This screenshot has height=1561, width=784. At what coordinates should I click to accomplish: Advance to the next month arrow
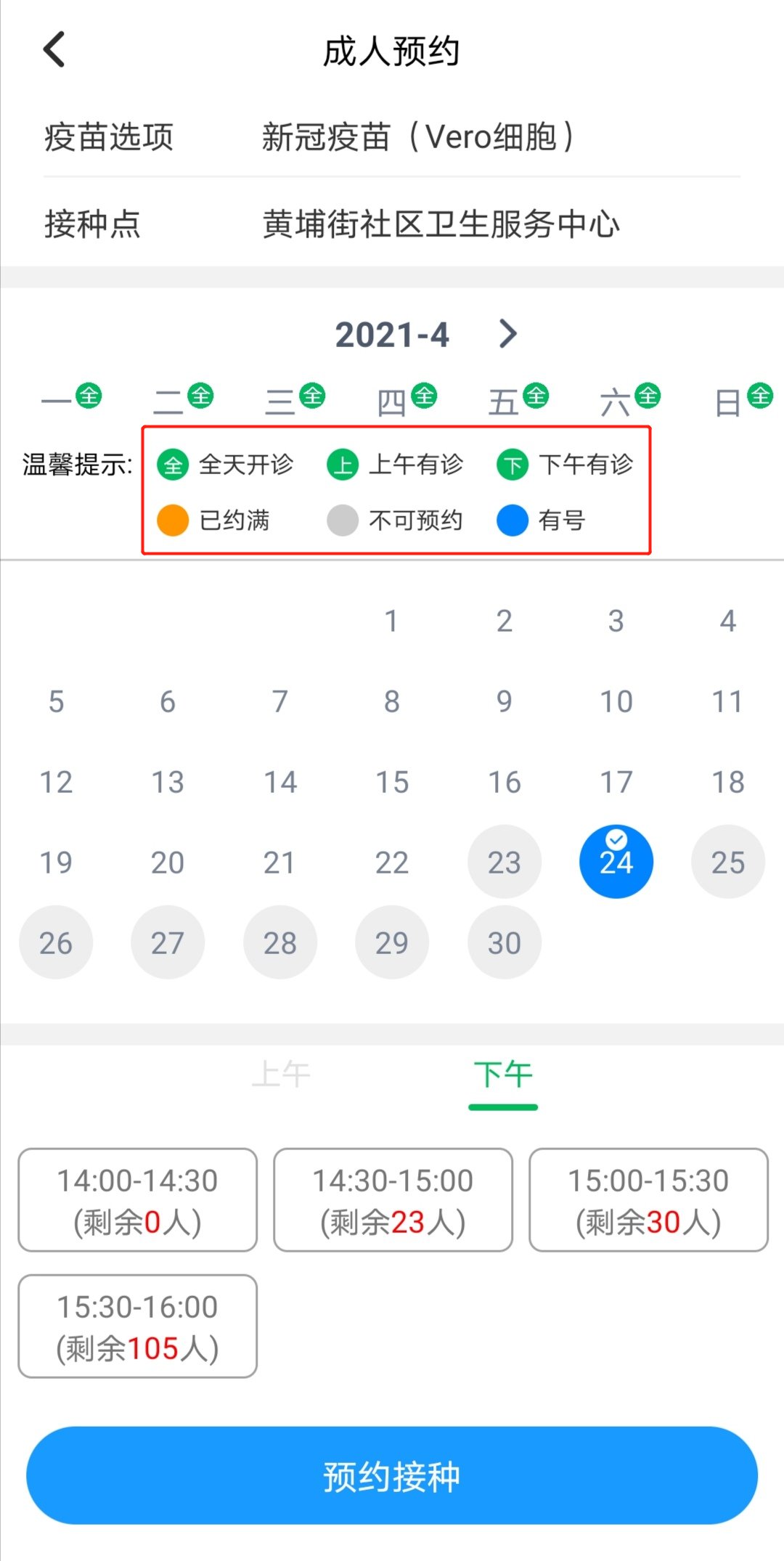click(x=508, y=334)
